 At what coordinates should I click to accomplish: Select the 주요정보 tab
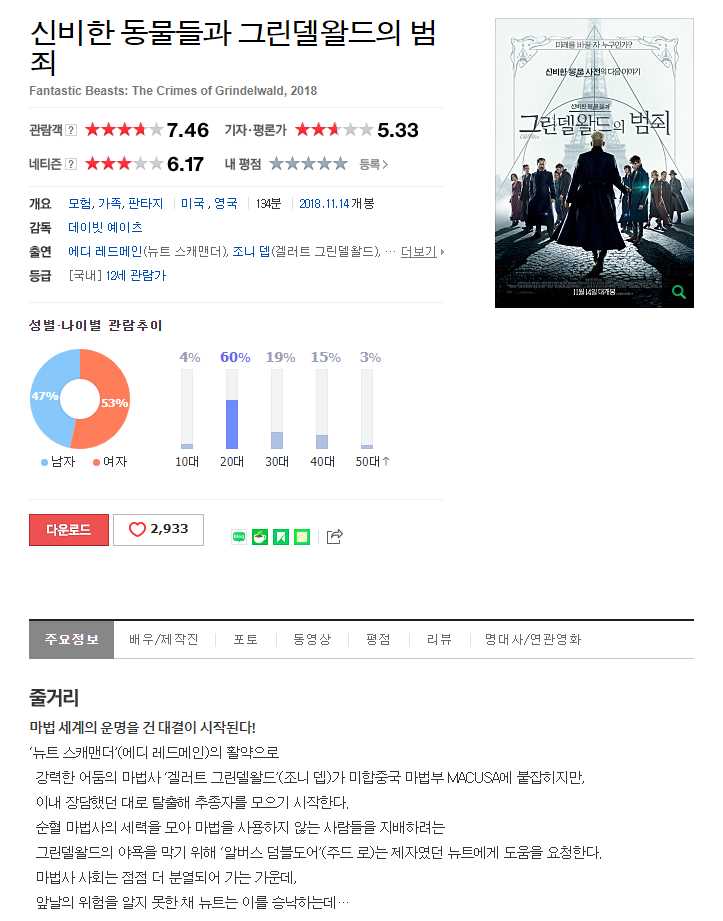[71, 640]
